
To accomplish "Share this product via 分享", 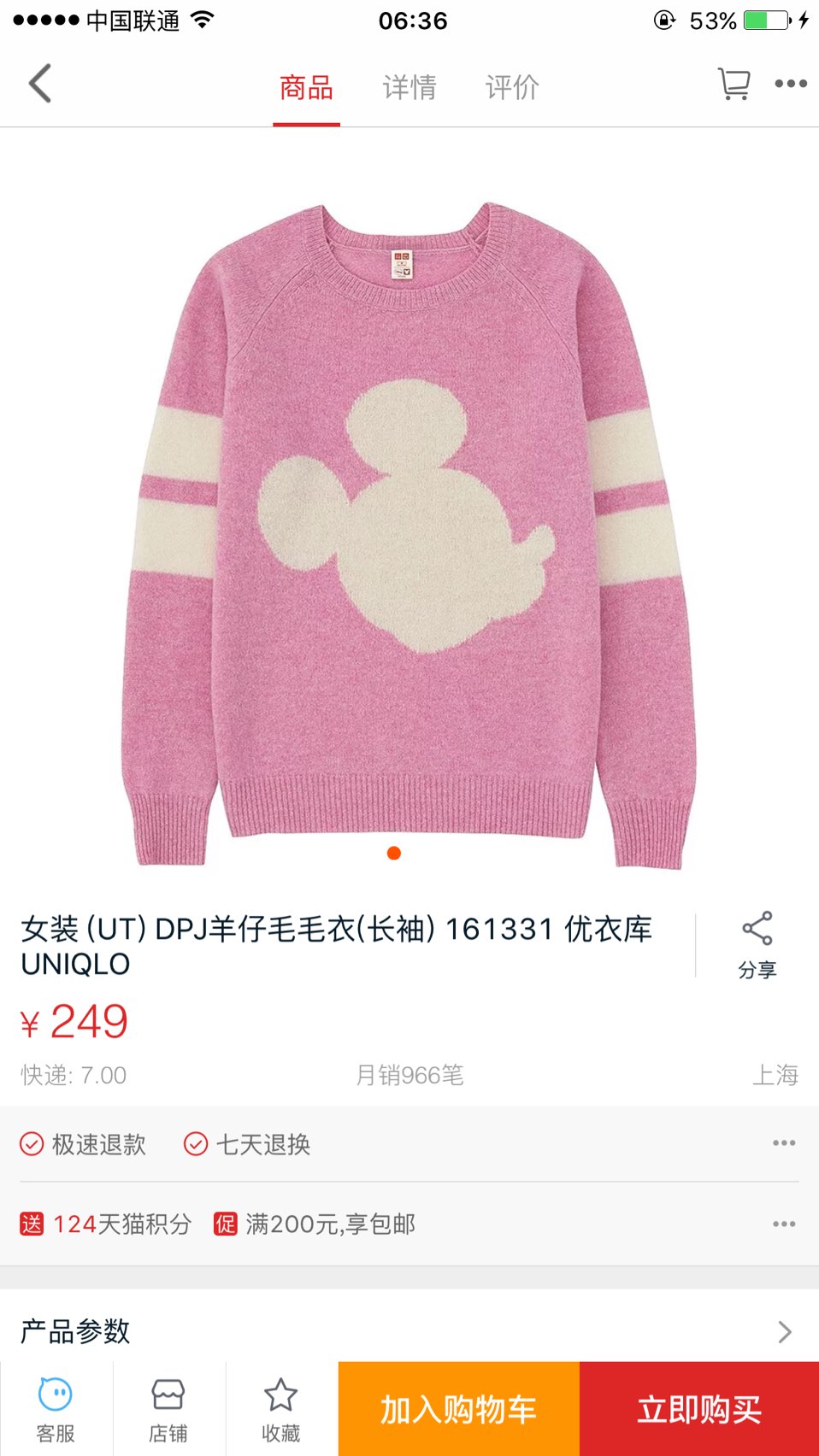I will [757, 944].
